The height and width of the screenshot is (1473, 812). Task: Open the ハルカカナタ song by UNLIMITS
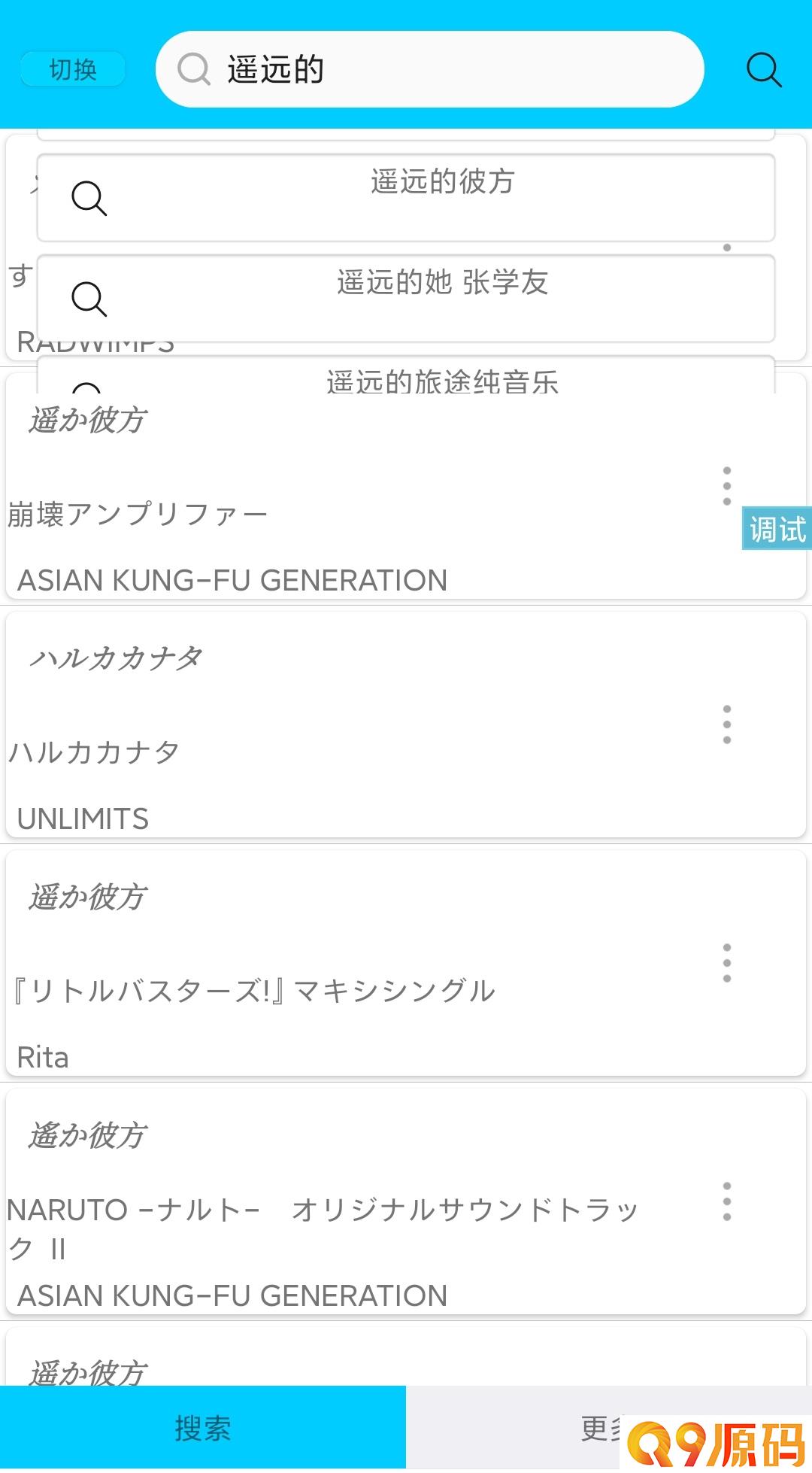(x=406, y=724)
